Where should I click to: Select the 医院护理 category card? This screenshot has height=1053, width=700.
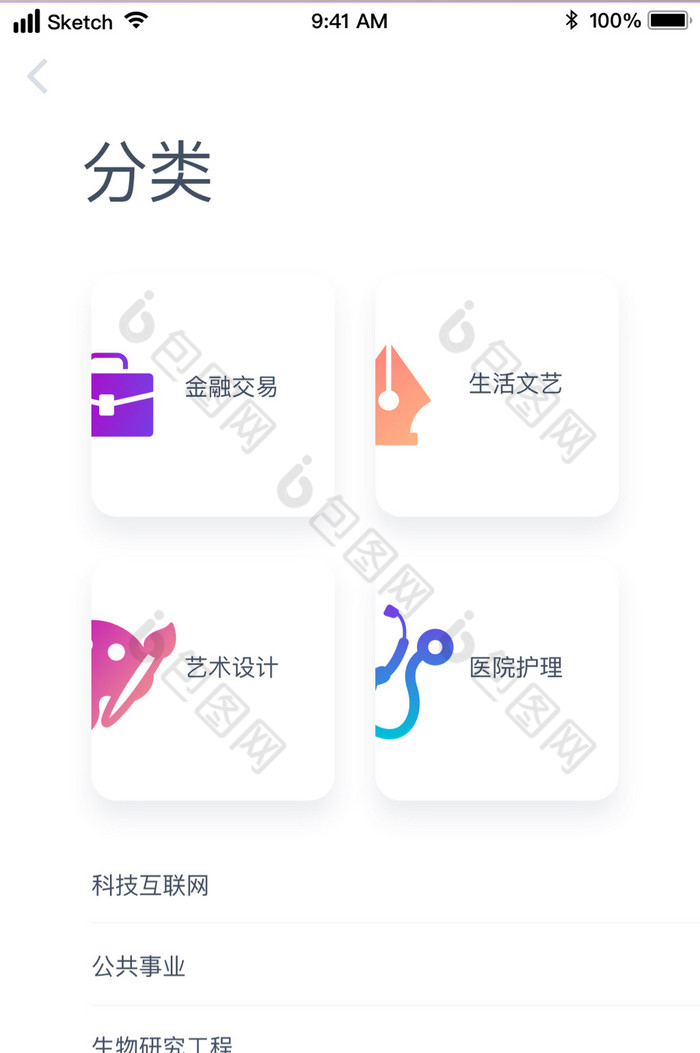tap(497, 677)
